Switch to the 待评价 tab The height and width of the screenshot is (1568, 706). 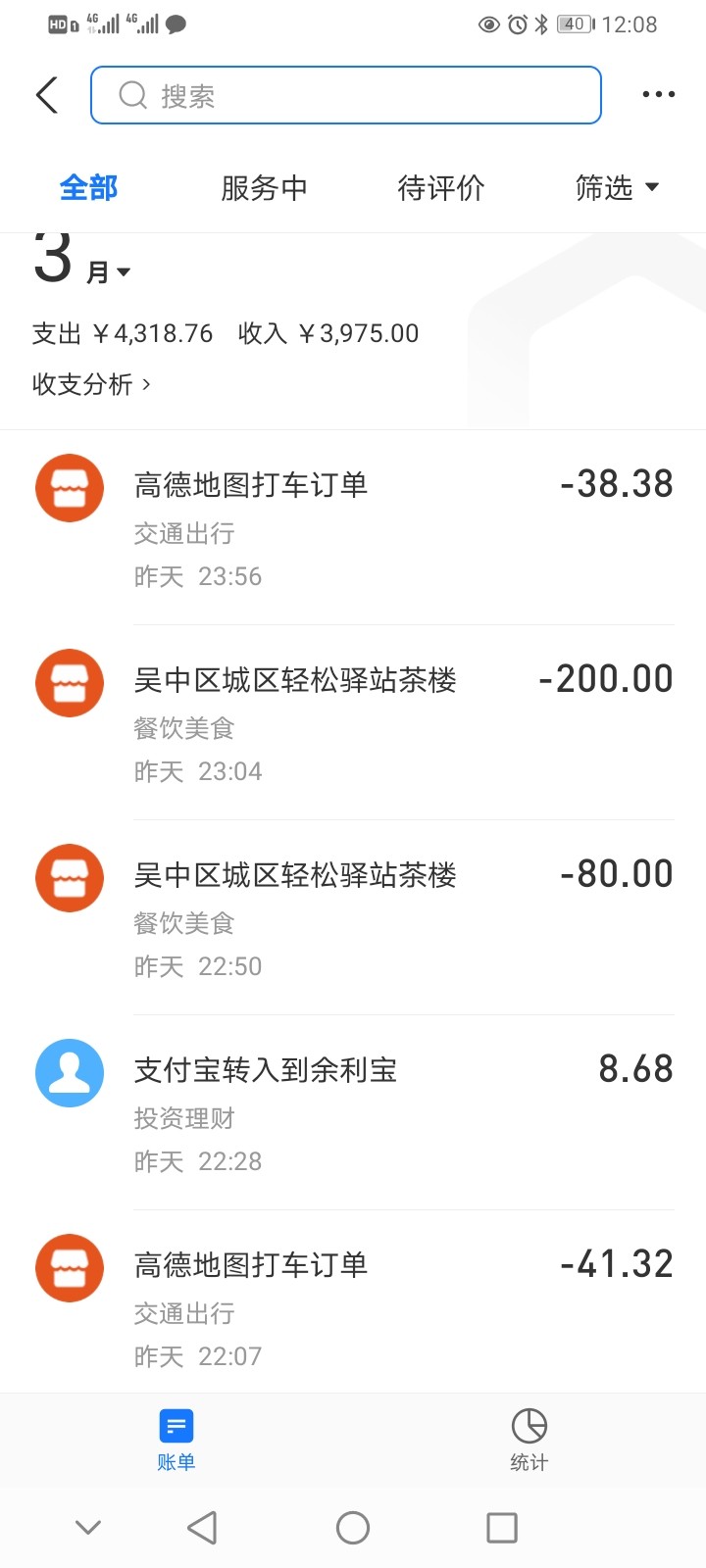pos(440,187)
